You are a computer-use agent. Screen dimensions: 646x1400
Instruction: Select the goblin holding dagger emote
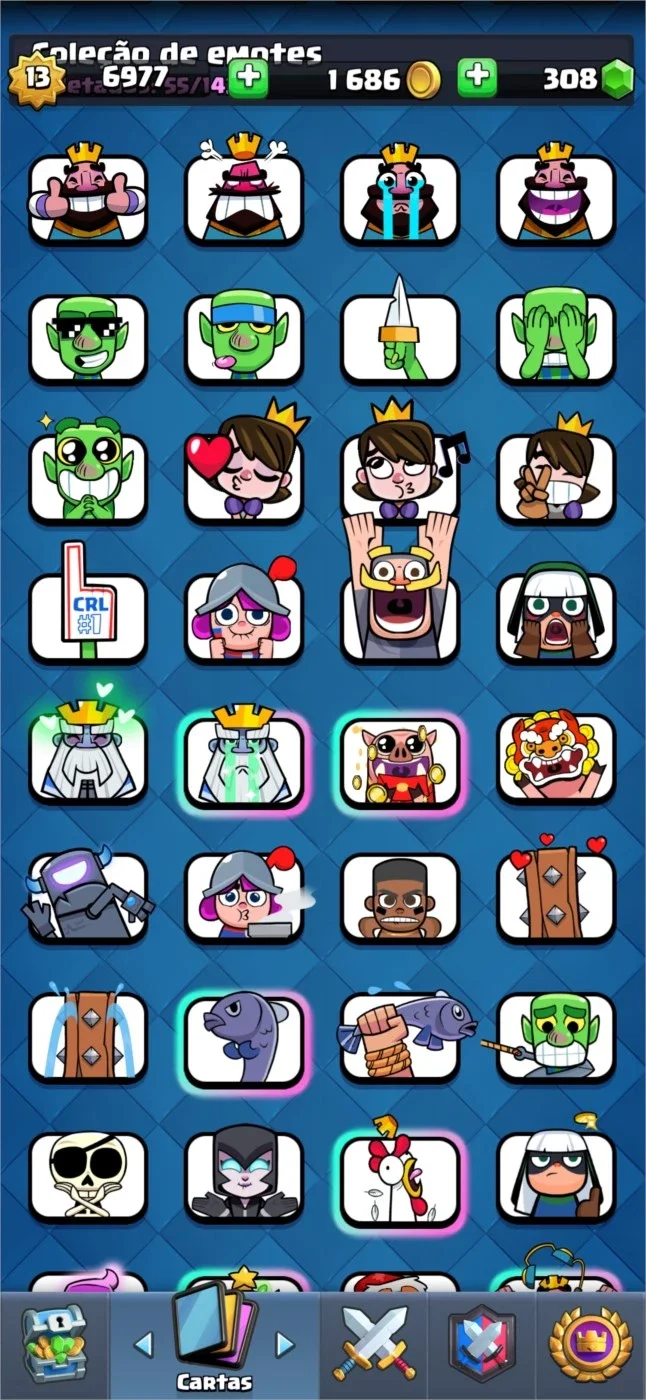pos(400,330)
